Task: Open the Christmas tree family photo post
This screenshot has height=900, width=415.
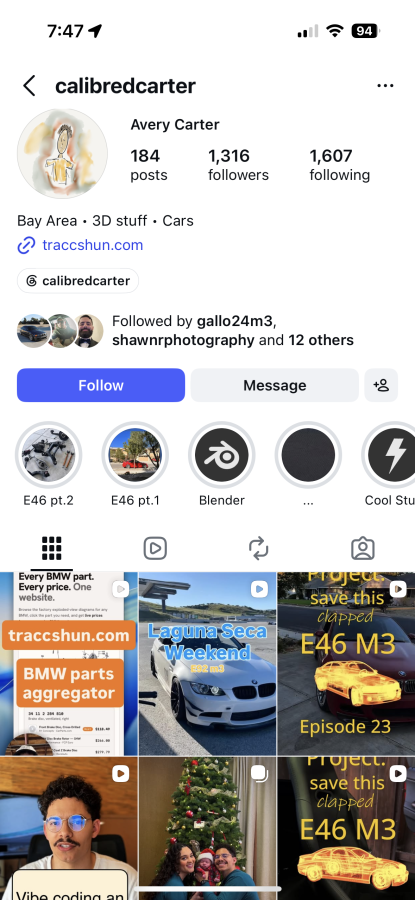Action: [207, 828]
